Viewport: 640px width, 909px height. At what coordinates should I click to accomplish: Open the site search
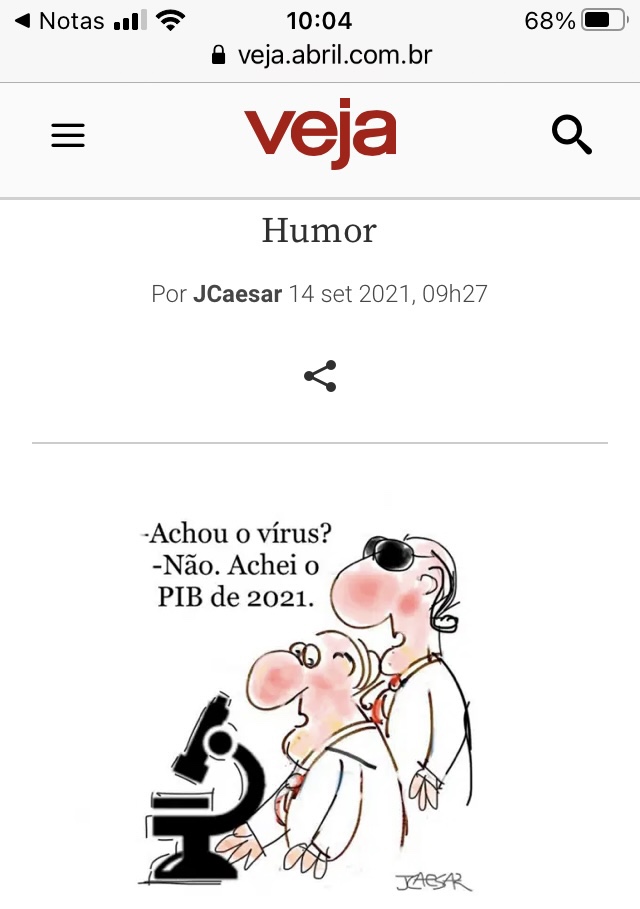572,135
